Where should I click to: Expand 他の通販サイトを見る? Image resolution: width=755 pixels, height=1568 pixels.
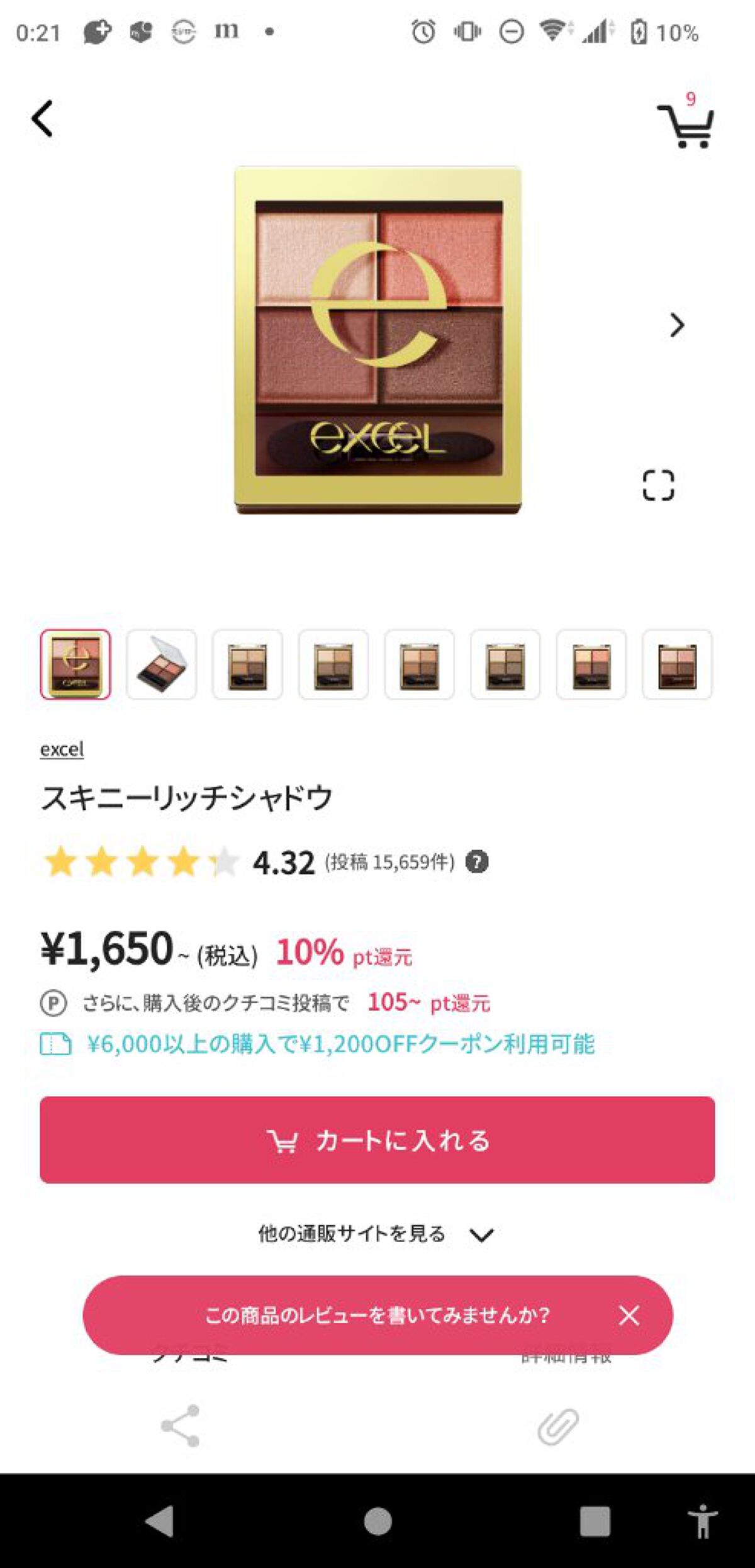tap(376, 1234)
